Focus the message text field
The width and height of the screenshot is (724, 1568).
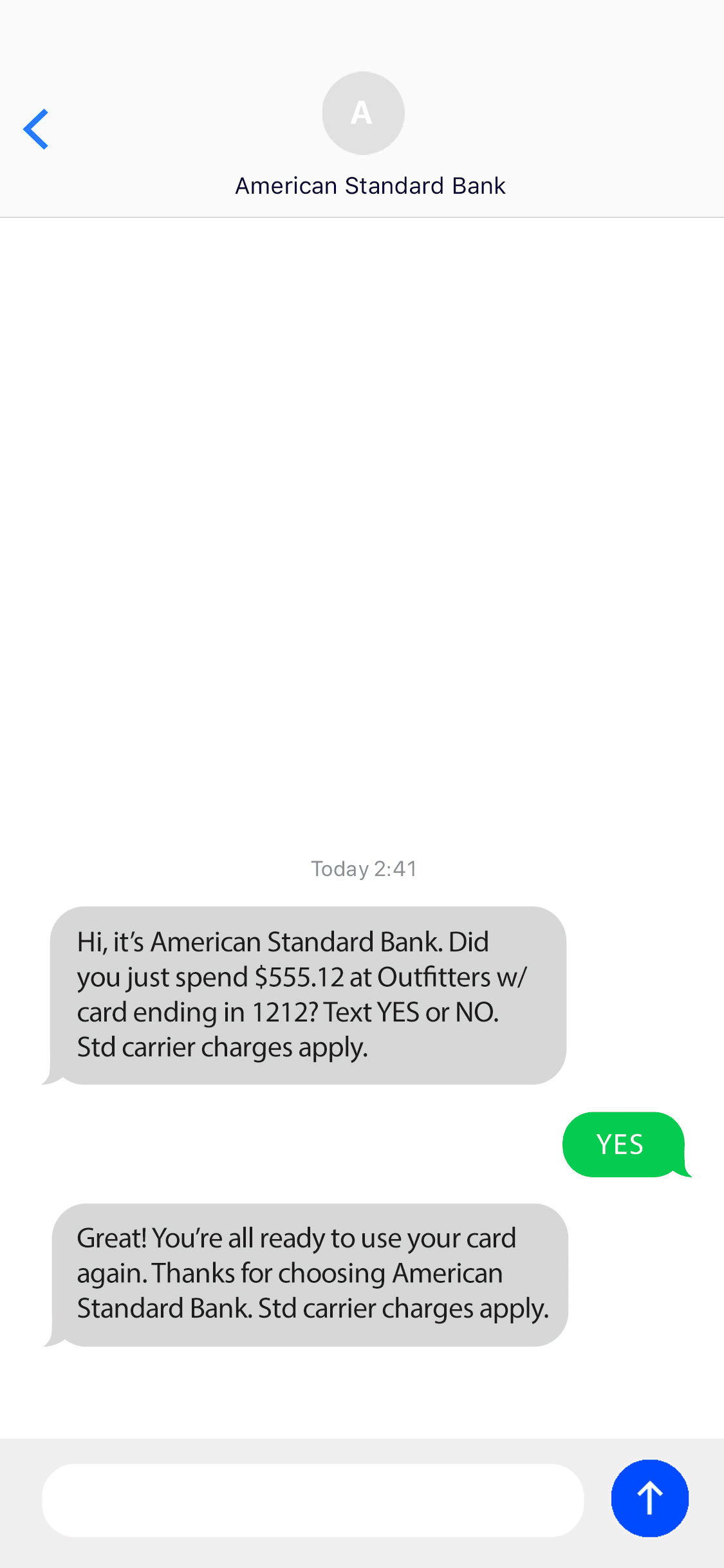(x=313, y=1500)
